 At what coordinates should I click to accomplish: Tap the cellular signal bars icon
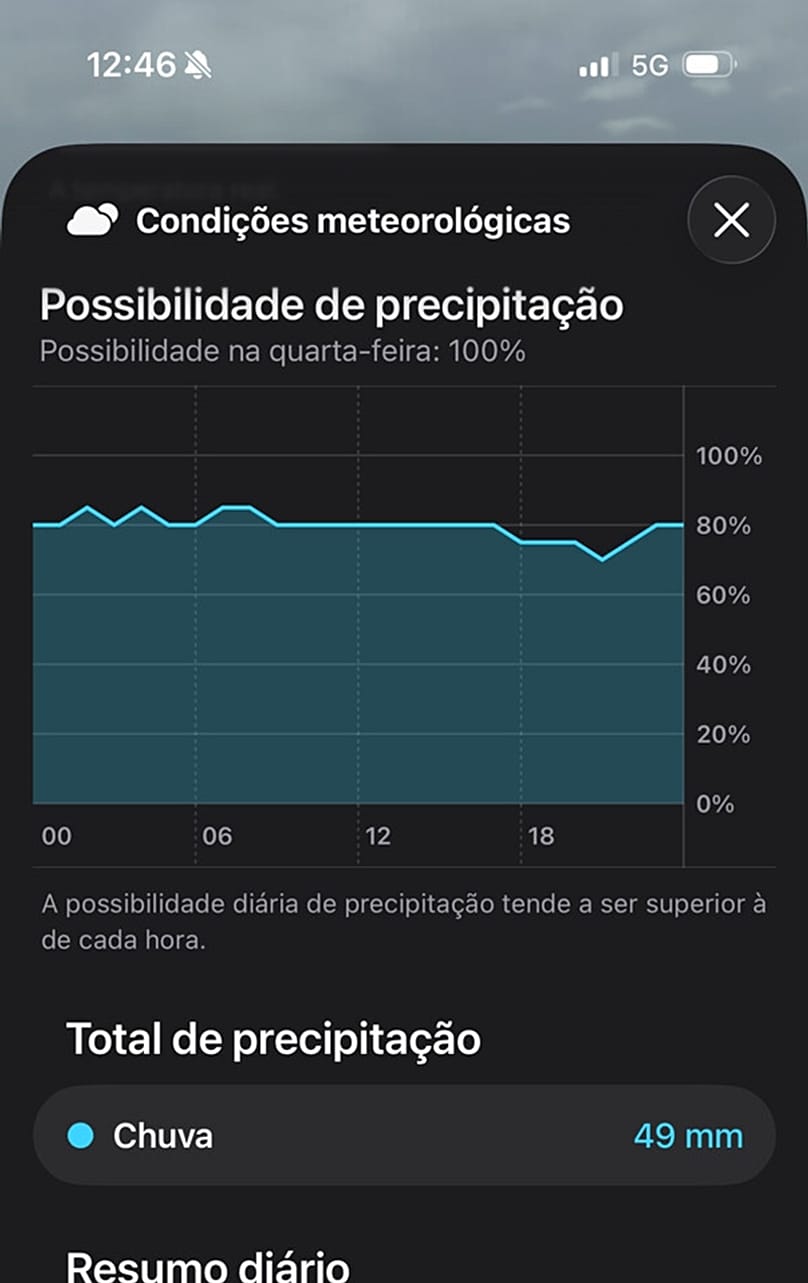[x=593, y=63]
